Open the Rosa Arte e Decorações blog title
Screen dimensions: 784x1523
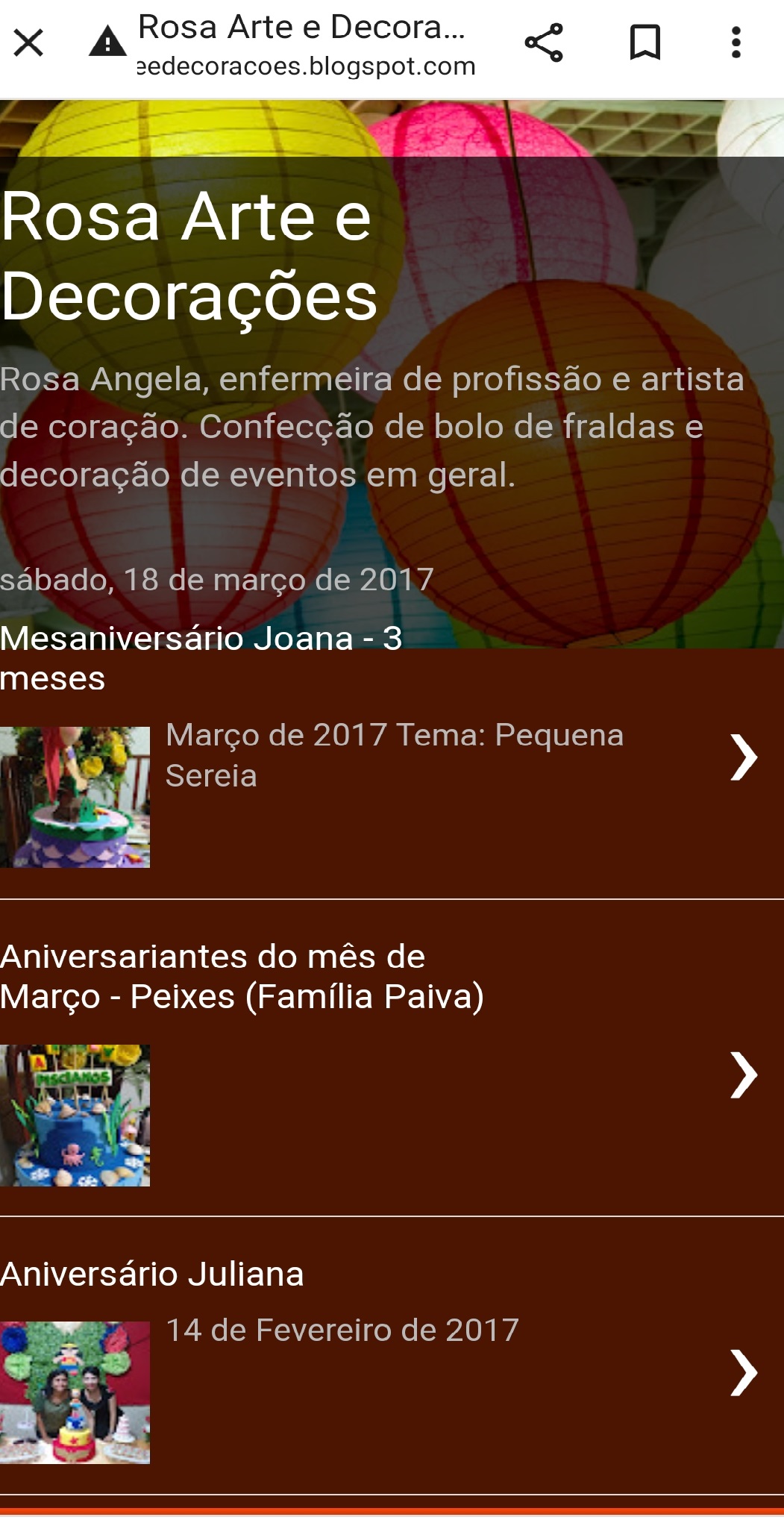189,256
